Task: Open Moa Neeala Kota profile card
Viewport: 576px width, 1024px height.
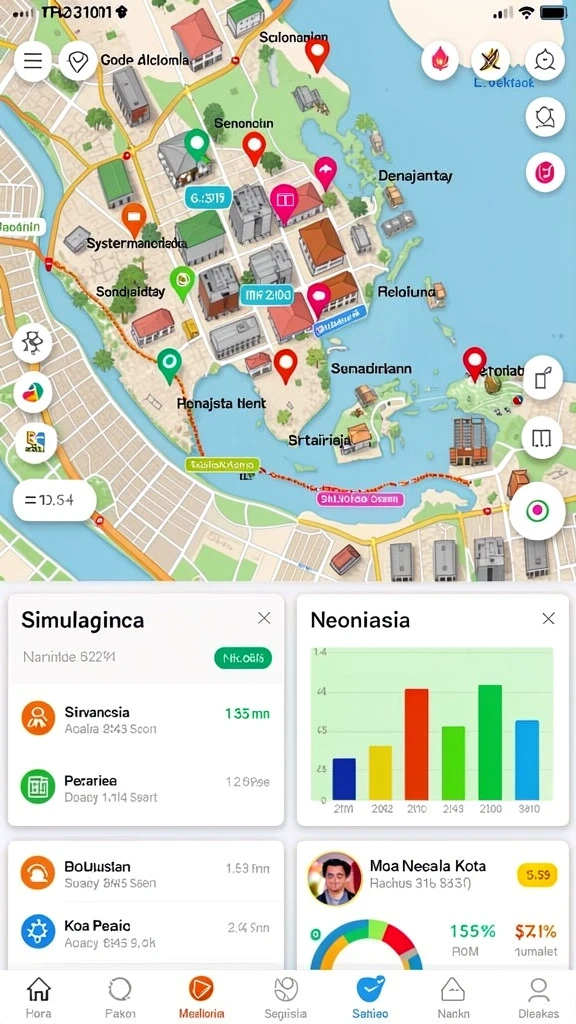Action: [432, 876]
